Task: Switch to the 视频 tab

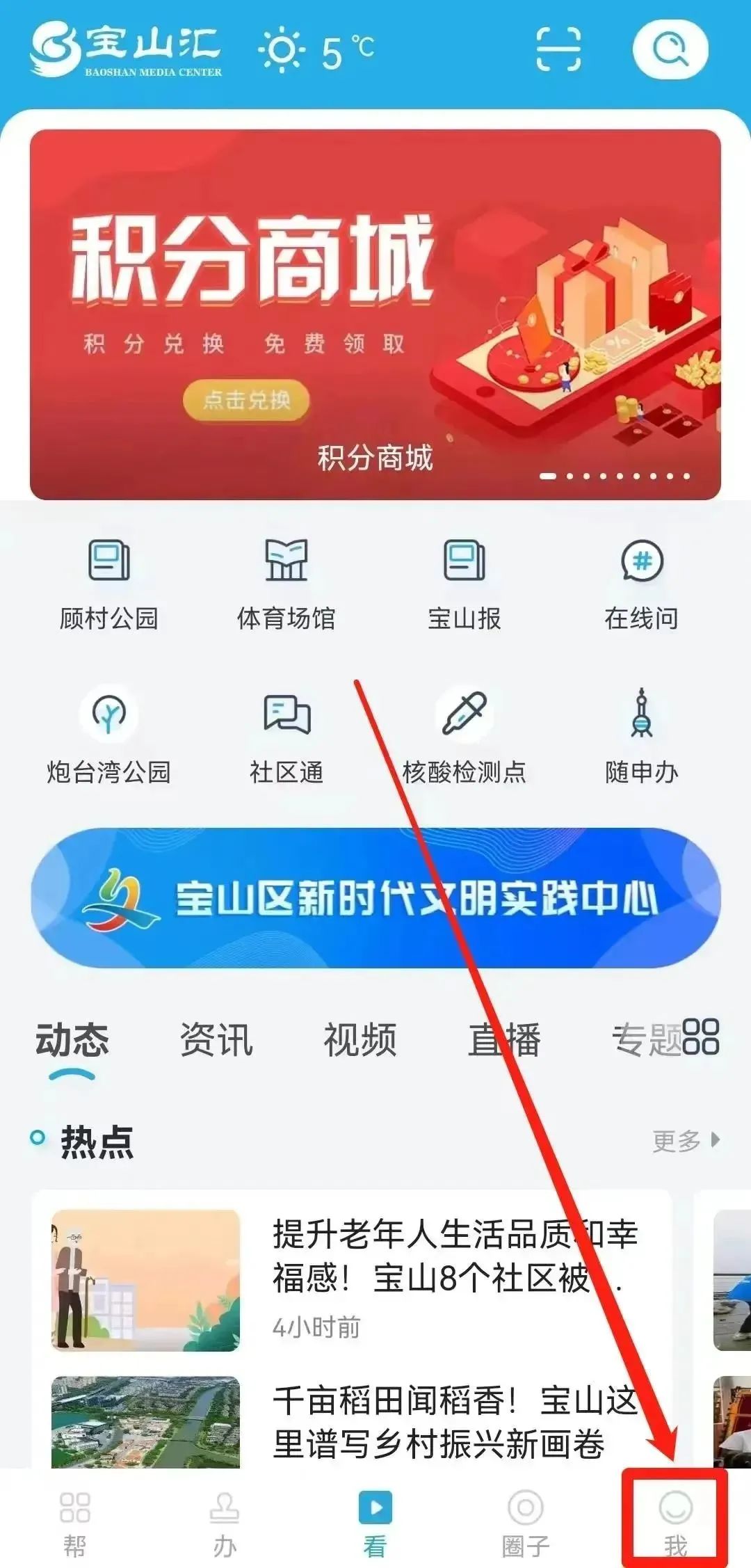Action: tap(360, 1039)
